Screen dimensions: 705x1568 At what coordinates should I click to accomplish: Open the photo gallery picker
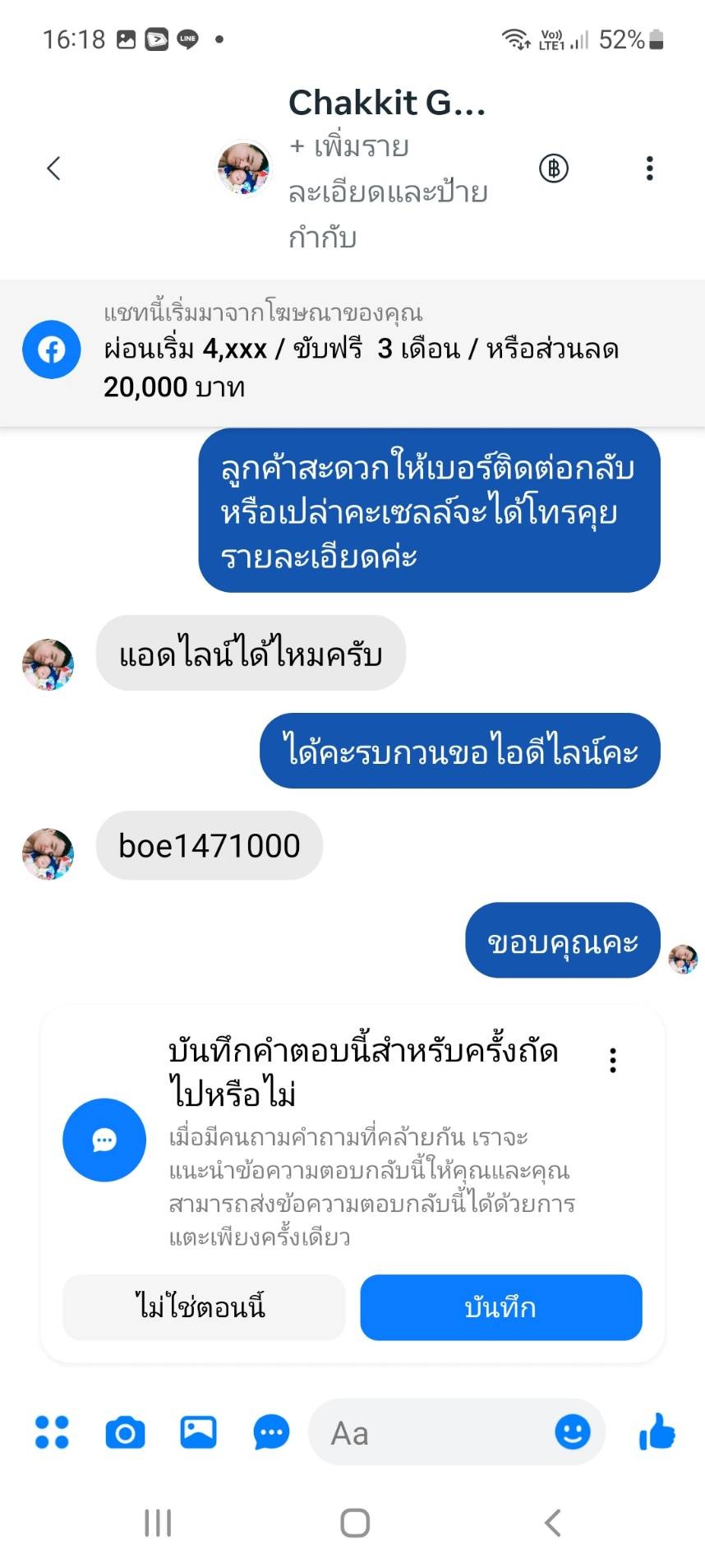[x=198, y=1432]
